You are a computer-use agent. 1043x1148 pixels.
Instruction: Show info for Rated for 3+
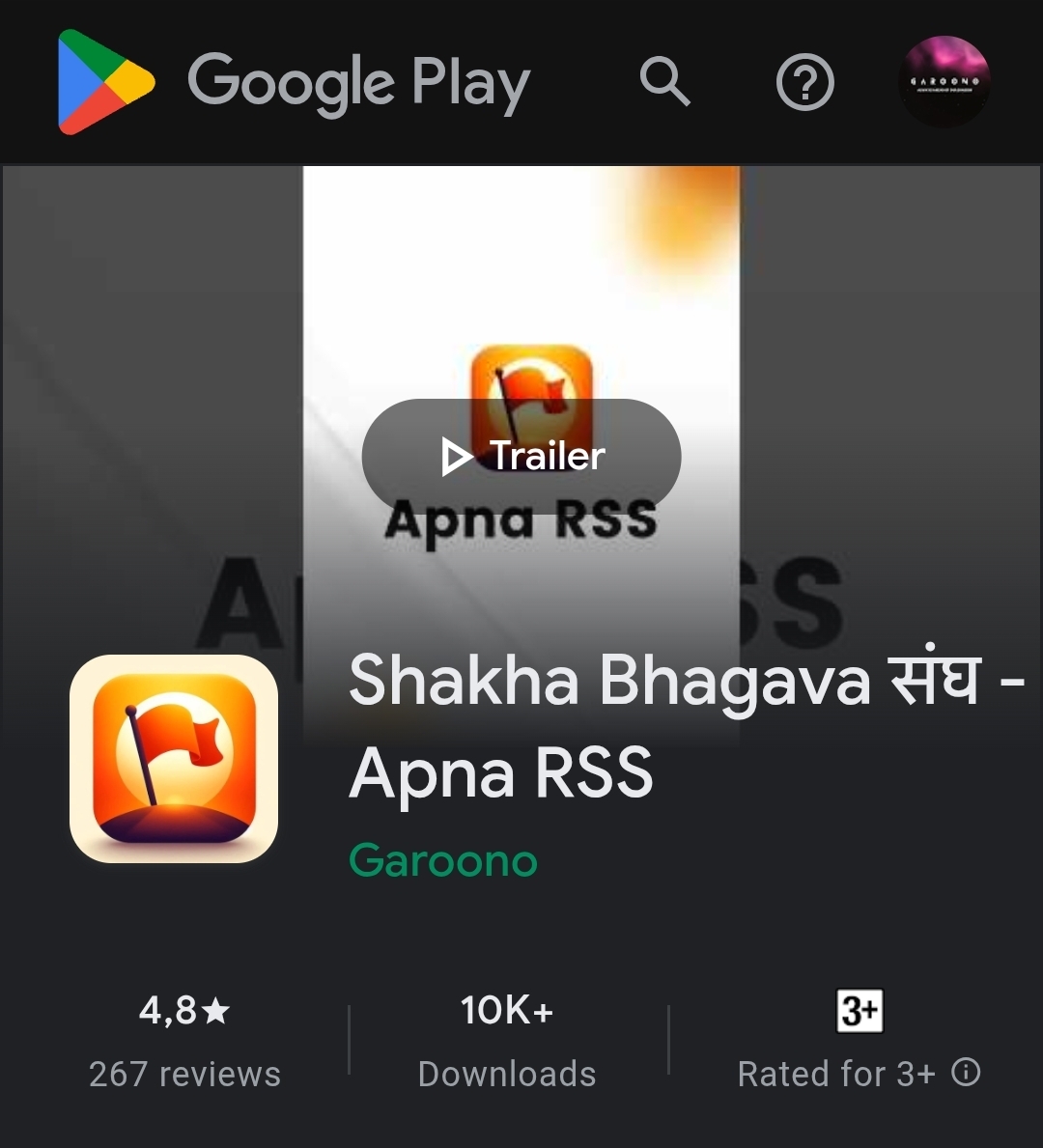click(x=966, y=1072)
